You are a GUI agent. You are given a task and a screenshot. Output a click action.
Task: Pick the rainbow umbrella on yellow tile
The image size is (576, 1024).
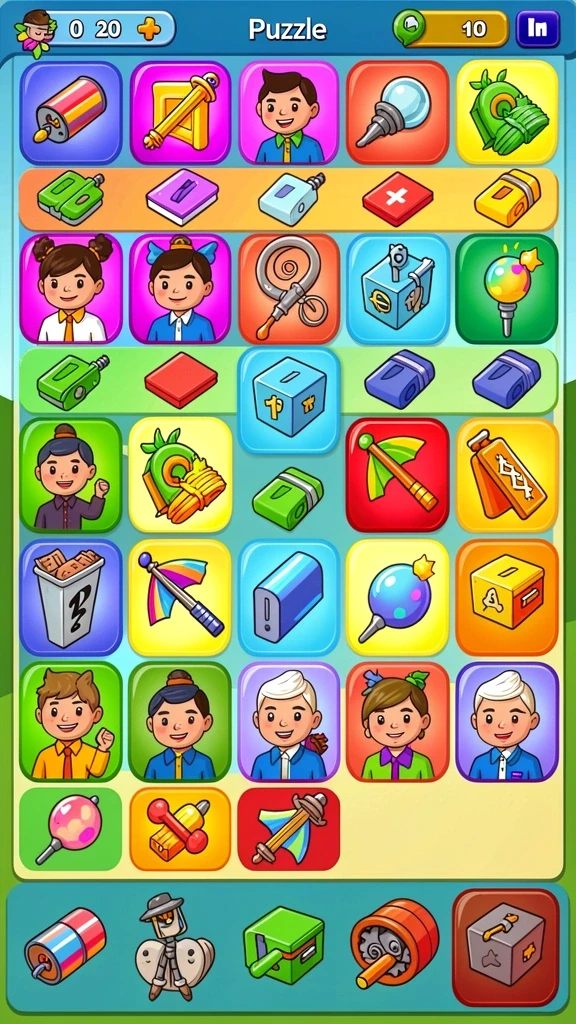[x=180, y=597]
